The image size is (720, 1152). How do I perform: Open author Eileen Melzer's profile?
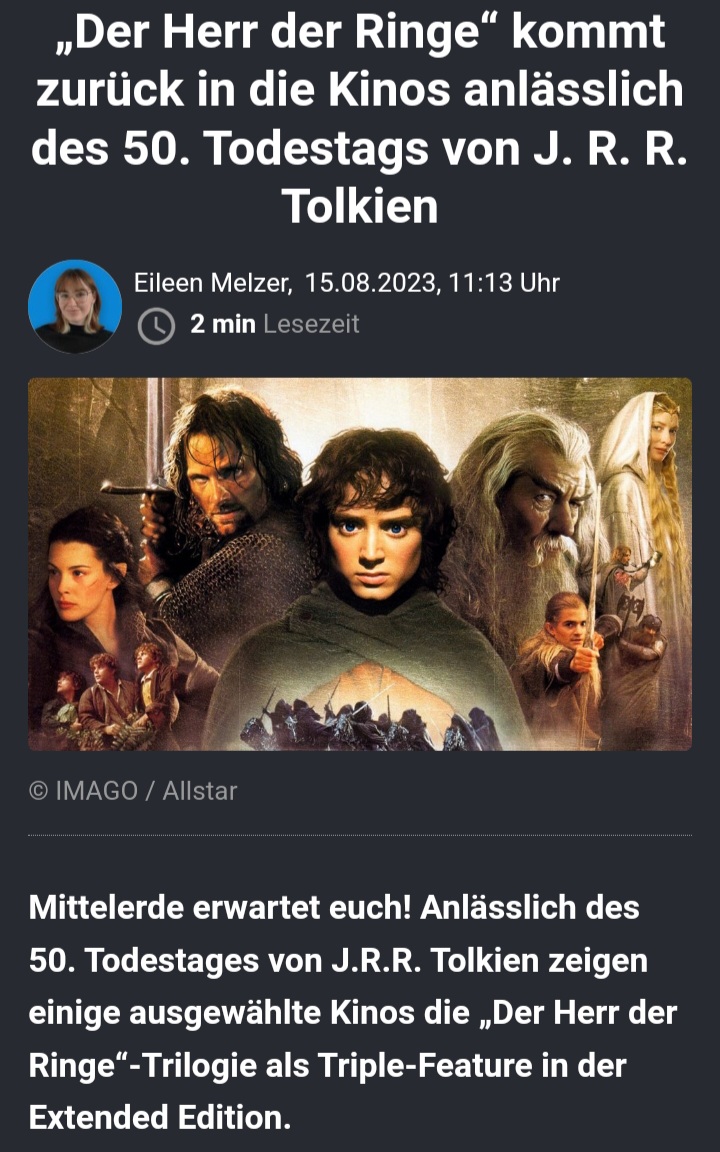tap(212, 283)
